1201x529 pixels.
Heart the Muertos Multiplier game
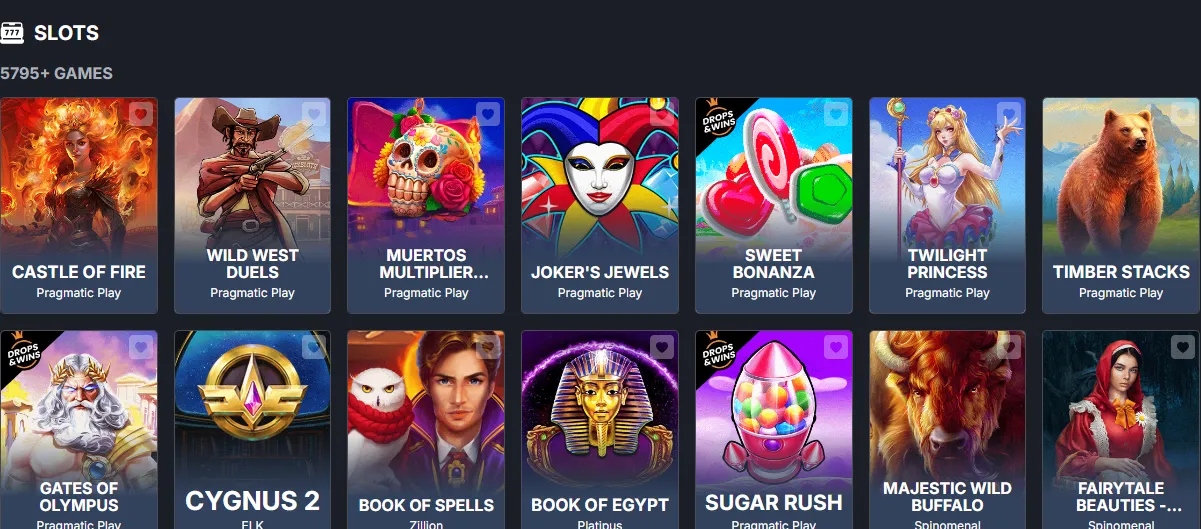pos(488,114)
